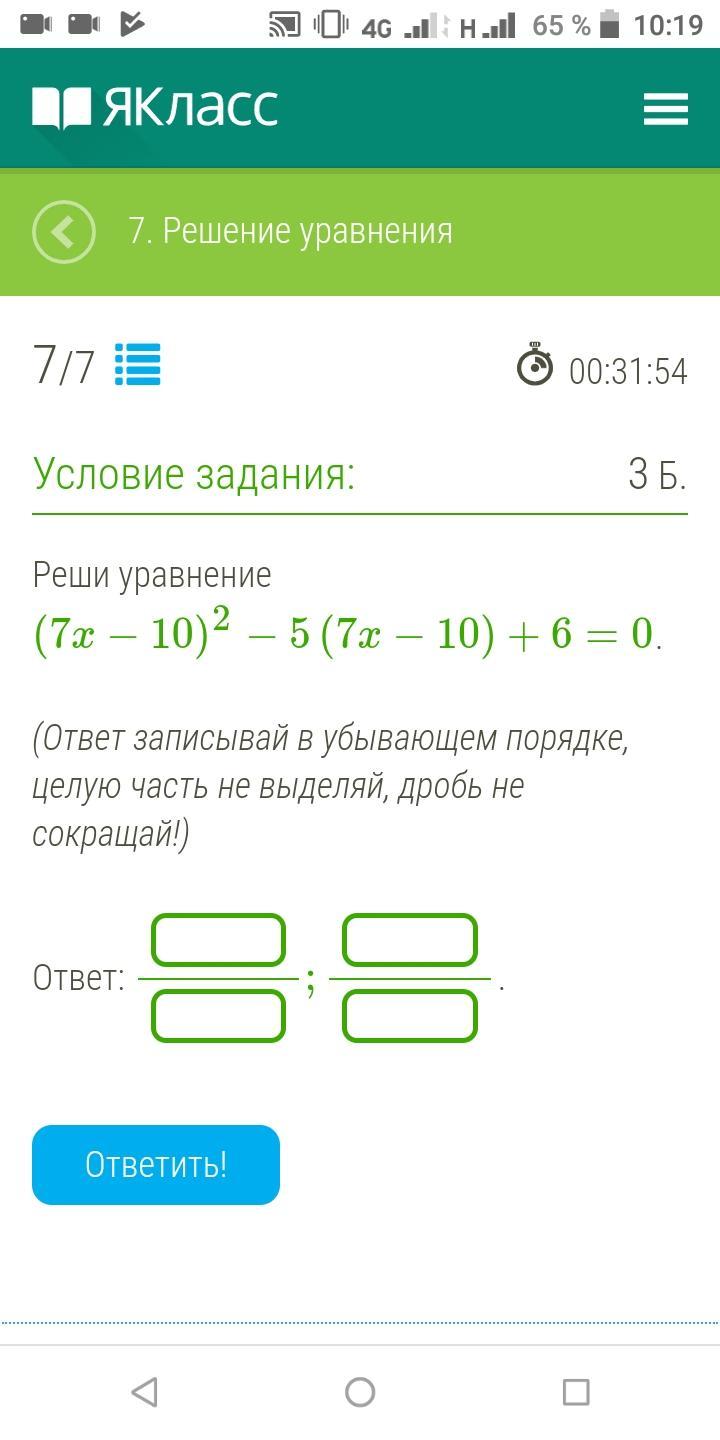The height and width of the screenshot is (1440, 720).
Task: Select the second fraction's denominator field
Action: 410,1016
